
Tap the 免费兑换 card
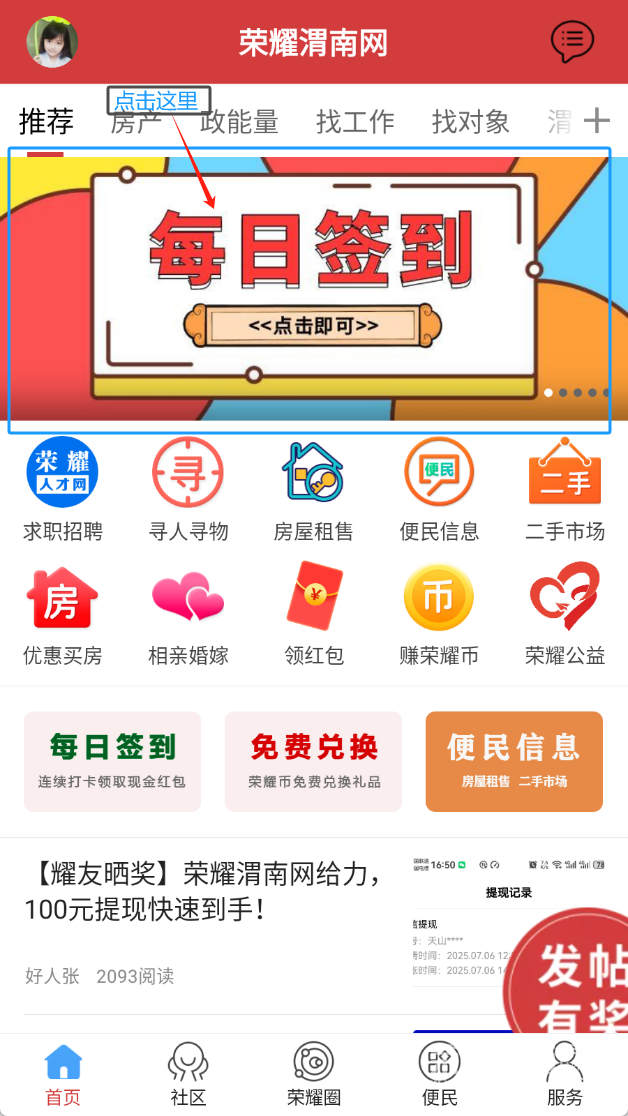313,761
